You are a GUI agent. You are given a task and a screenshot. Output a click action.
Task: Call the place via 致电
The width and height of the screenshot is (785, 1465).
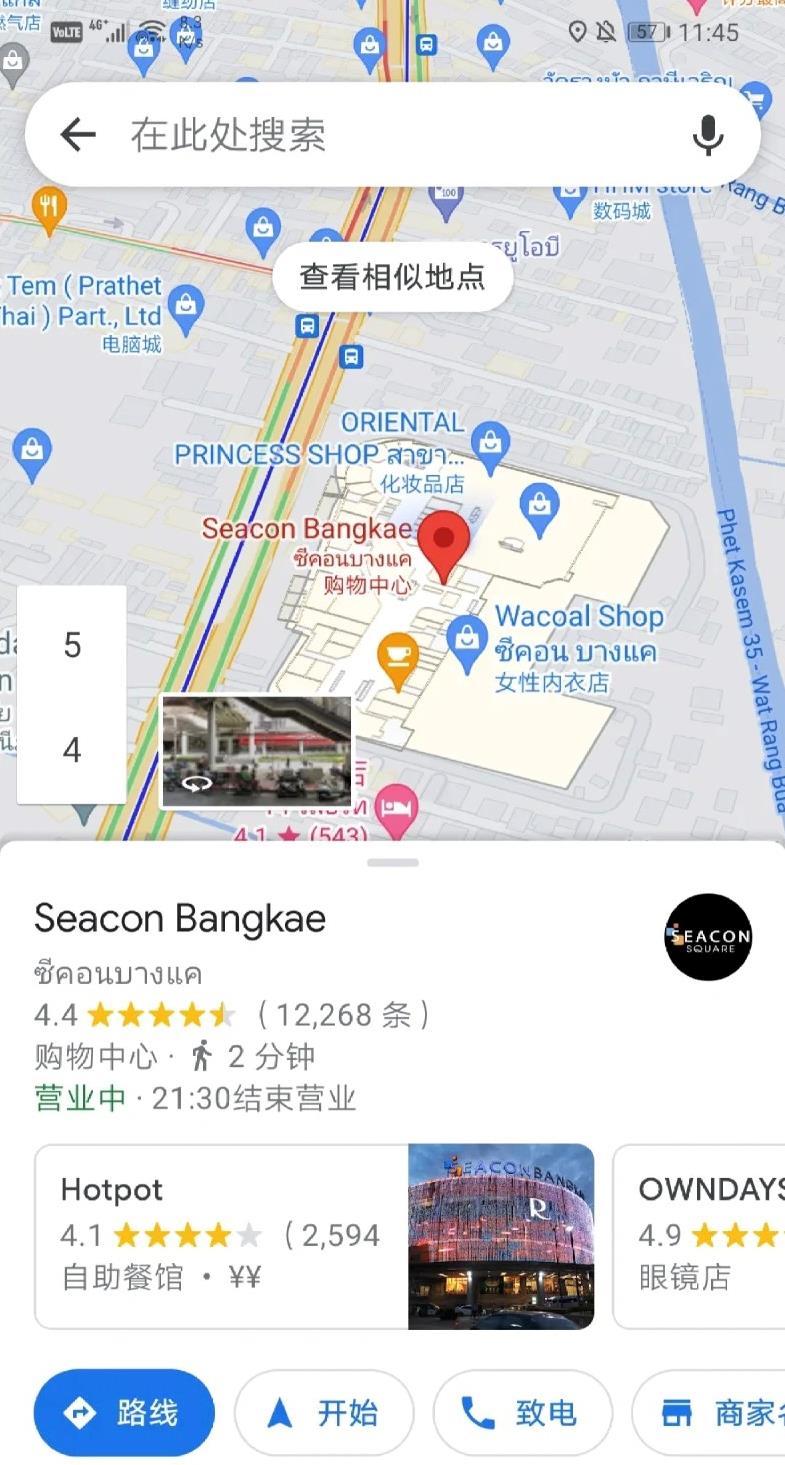(x=522, y=1413)
